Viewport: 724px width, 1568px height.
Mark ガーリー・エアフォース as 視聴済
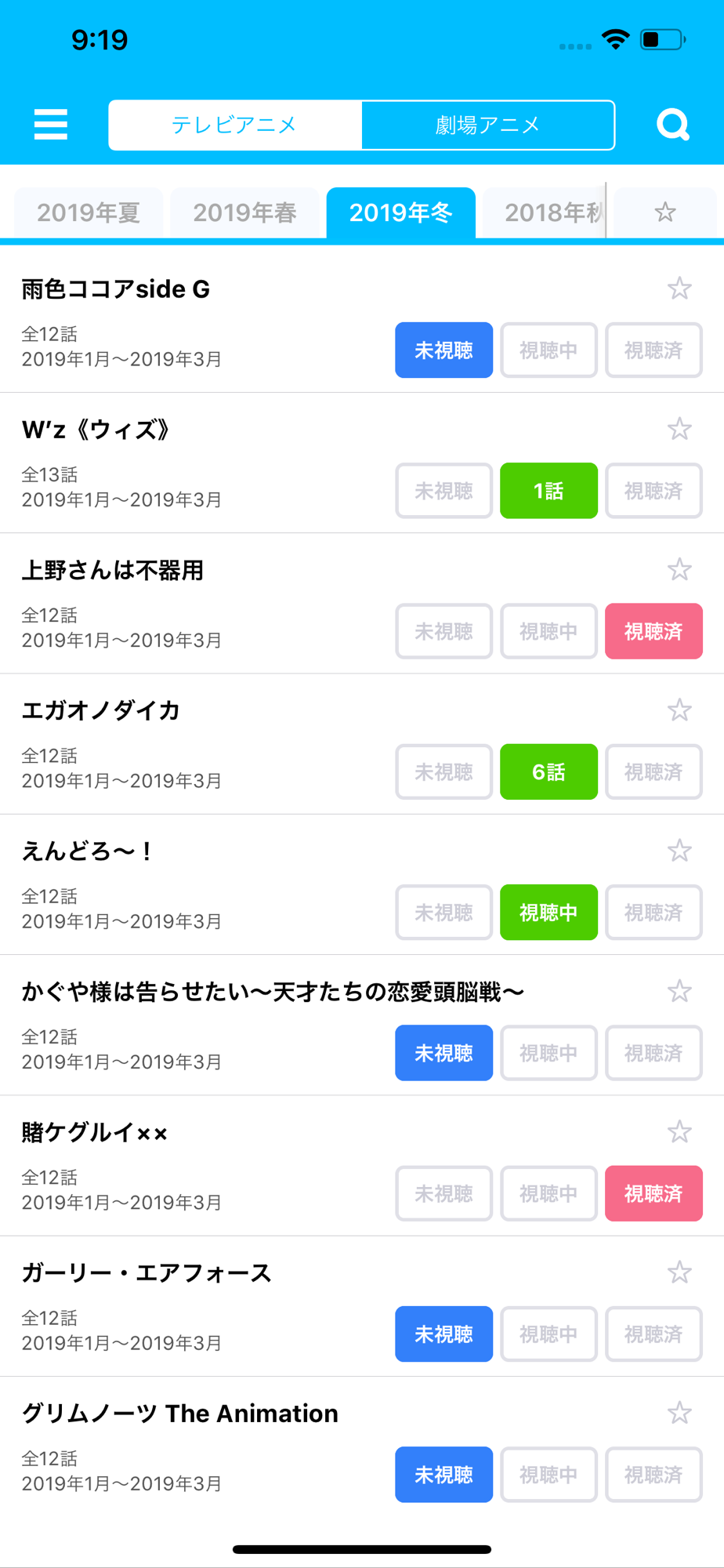pos(653,1334)
